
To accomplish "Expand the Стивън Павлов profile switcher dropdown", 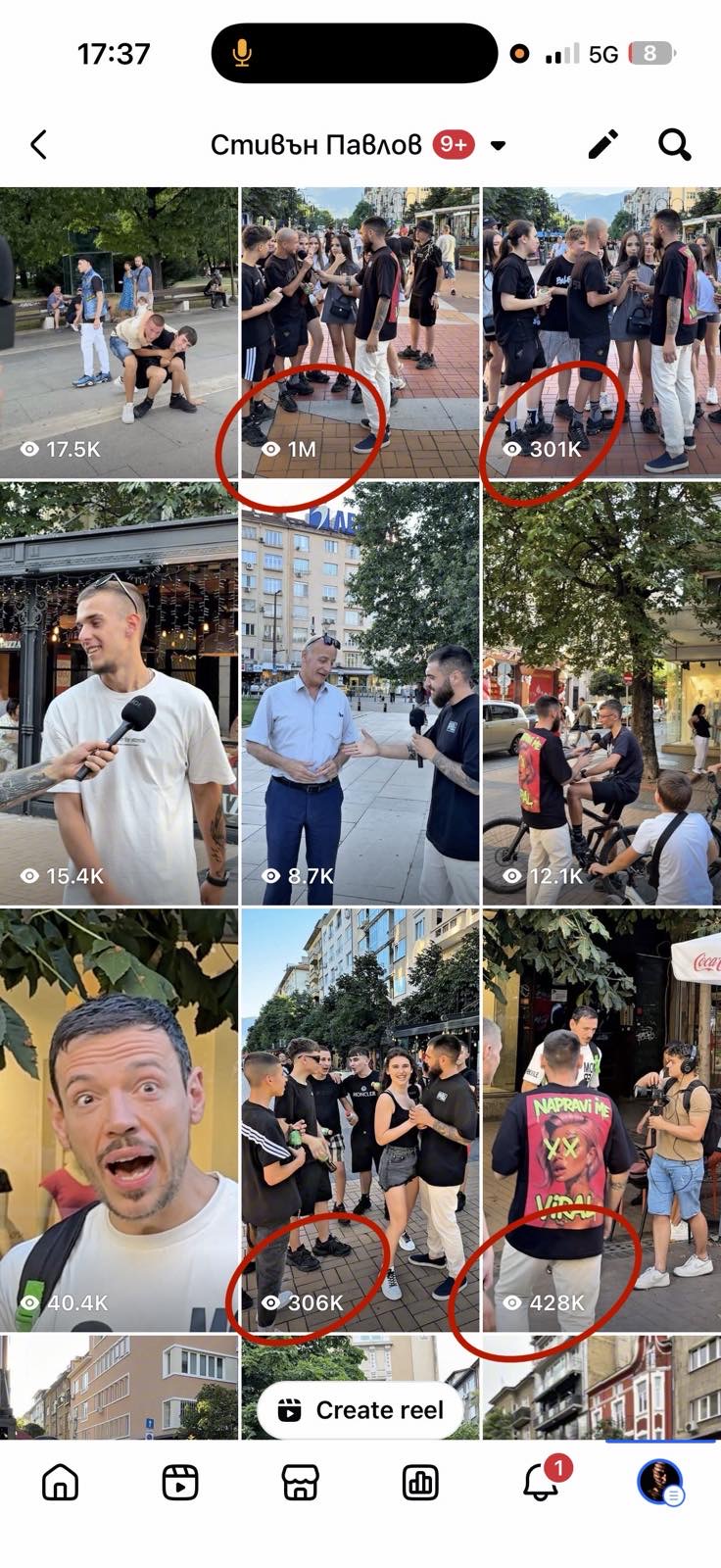I will pyautogui.click(x=498, y=146).
